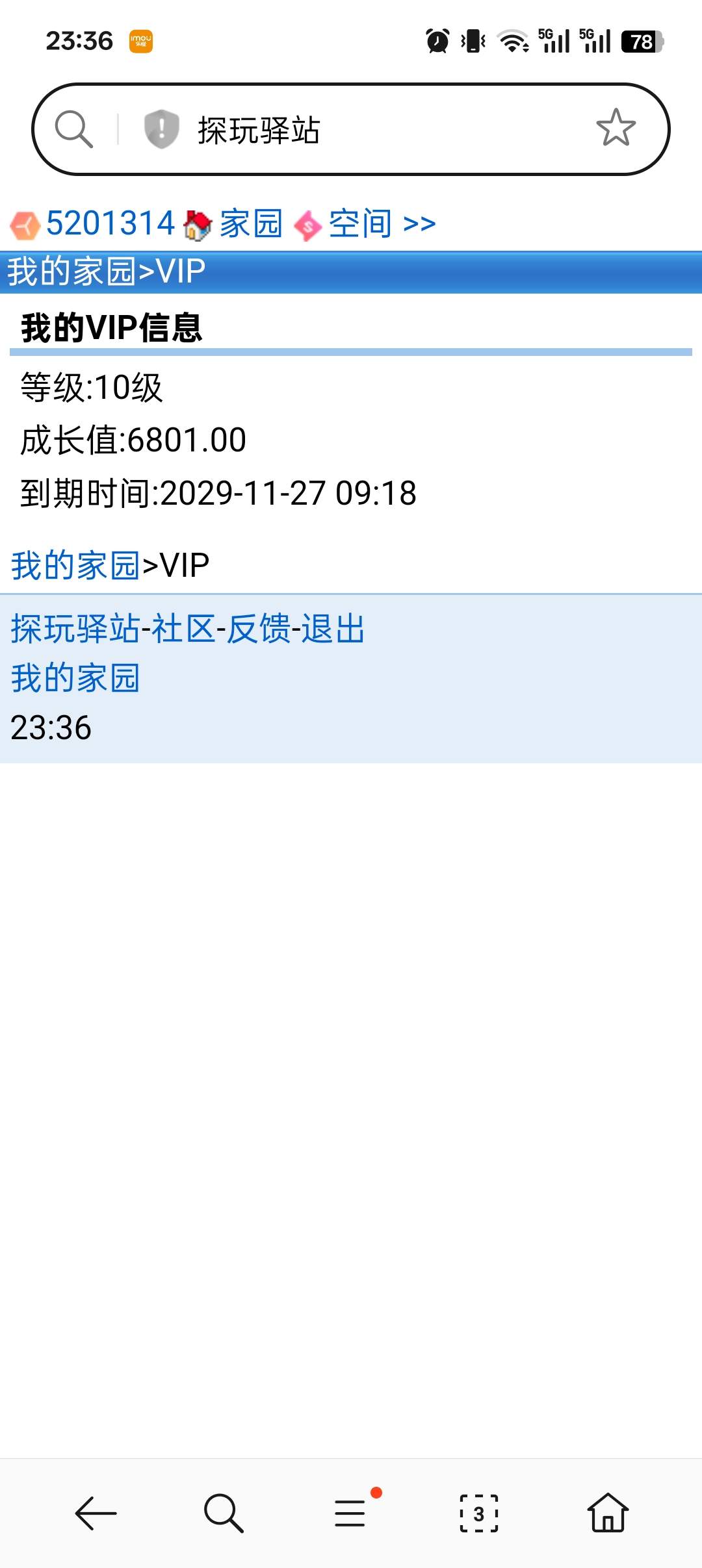Go back using the browser back arrow
Viewport: 702px width, 1568px height.
tap(96, 1513)
